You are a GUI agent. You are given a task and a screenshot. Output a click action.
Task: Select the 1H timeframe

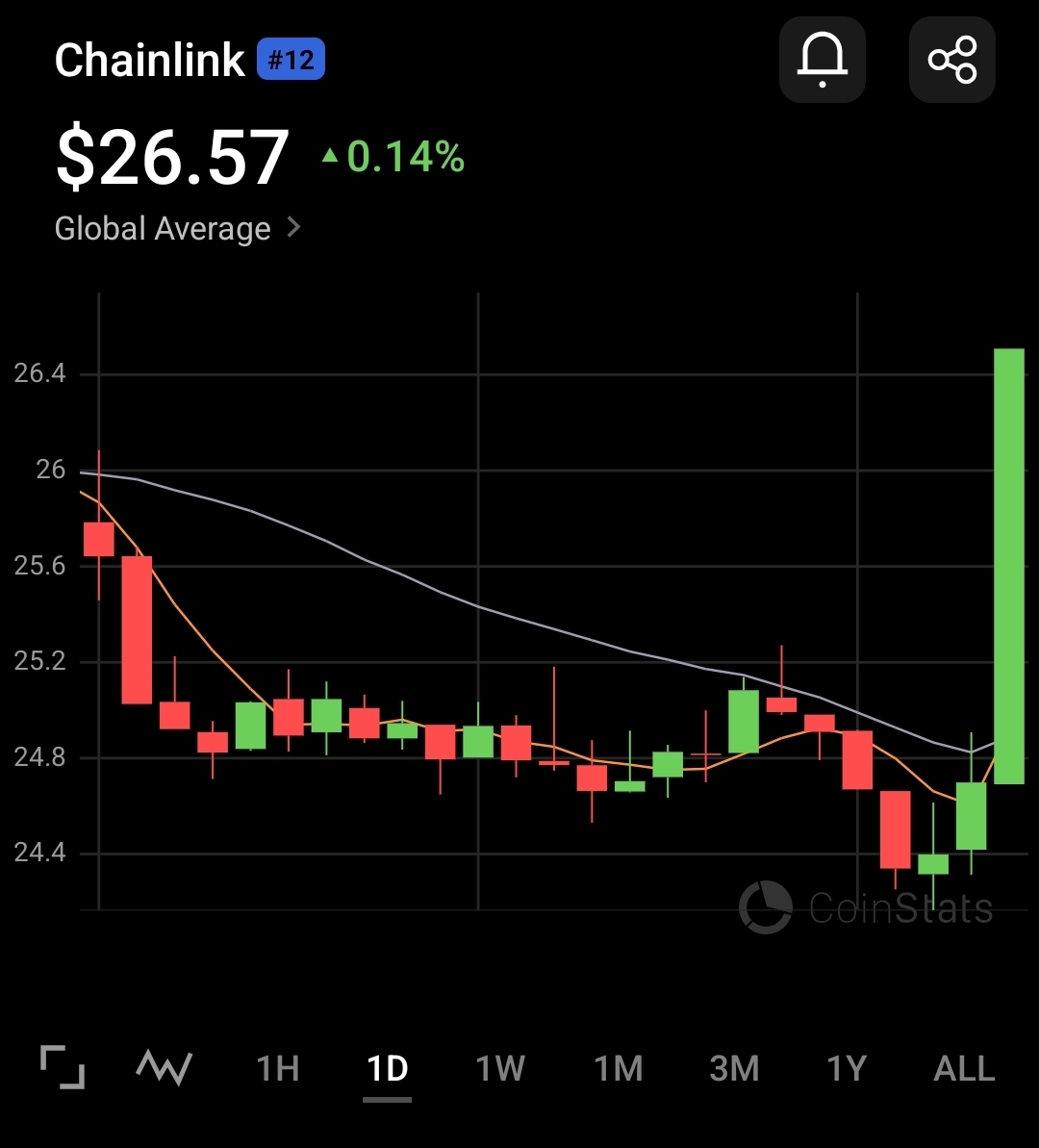pos(277,1068)
